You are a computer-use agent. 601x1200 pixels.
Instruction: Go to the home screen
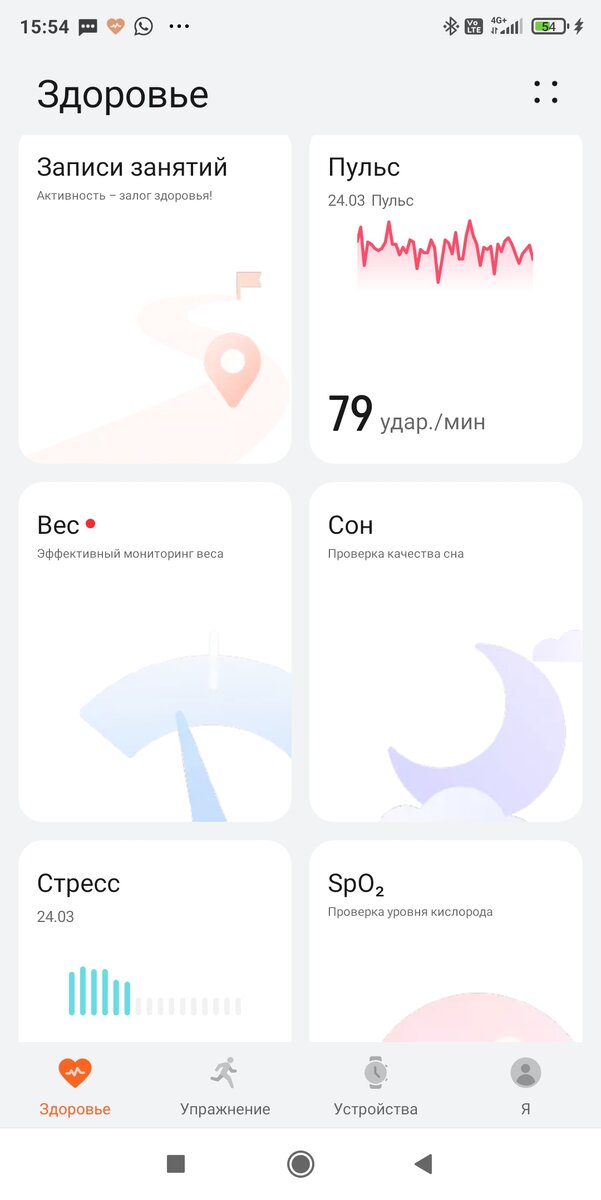point(300,1163)
